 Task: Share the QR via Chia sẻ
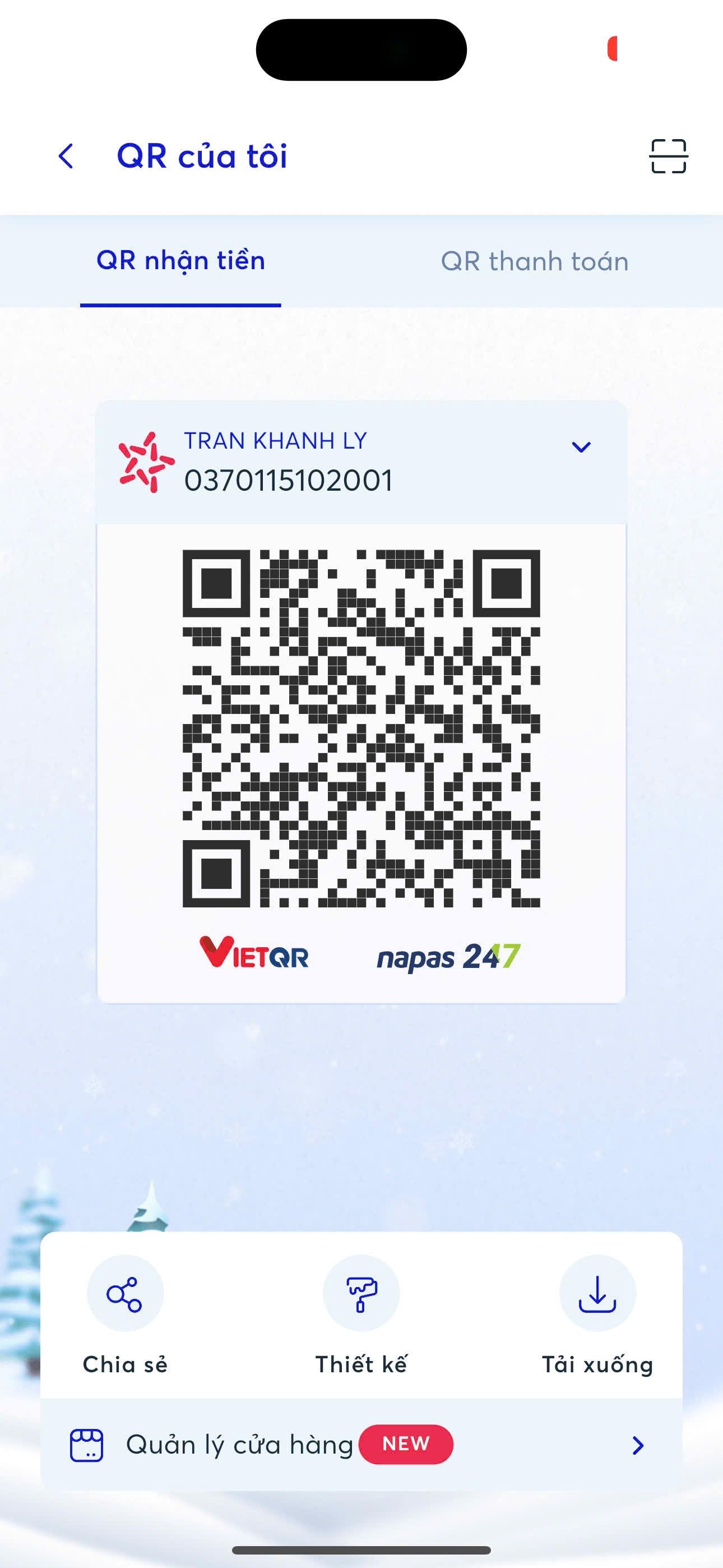tap(126, 1315)
